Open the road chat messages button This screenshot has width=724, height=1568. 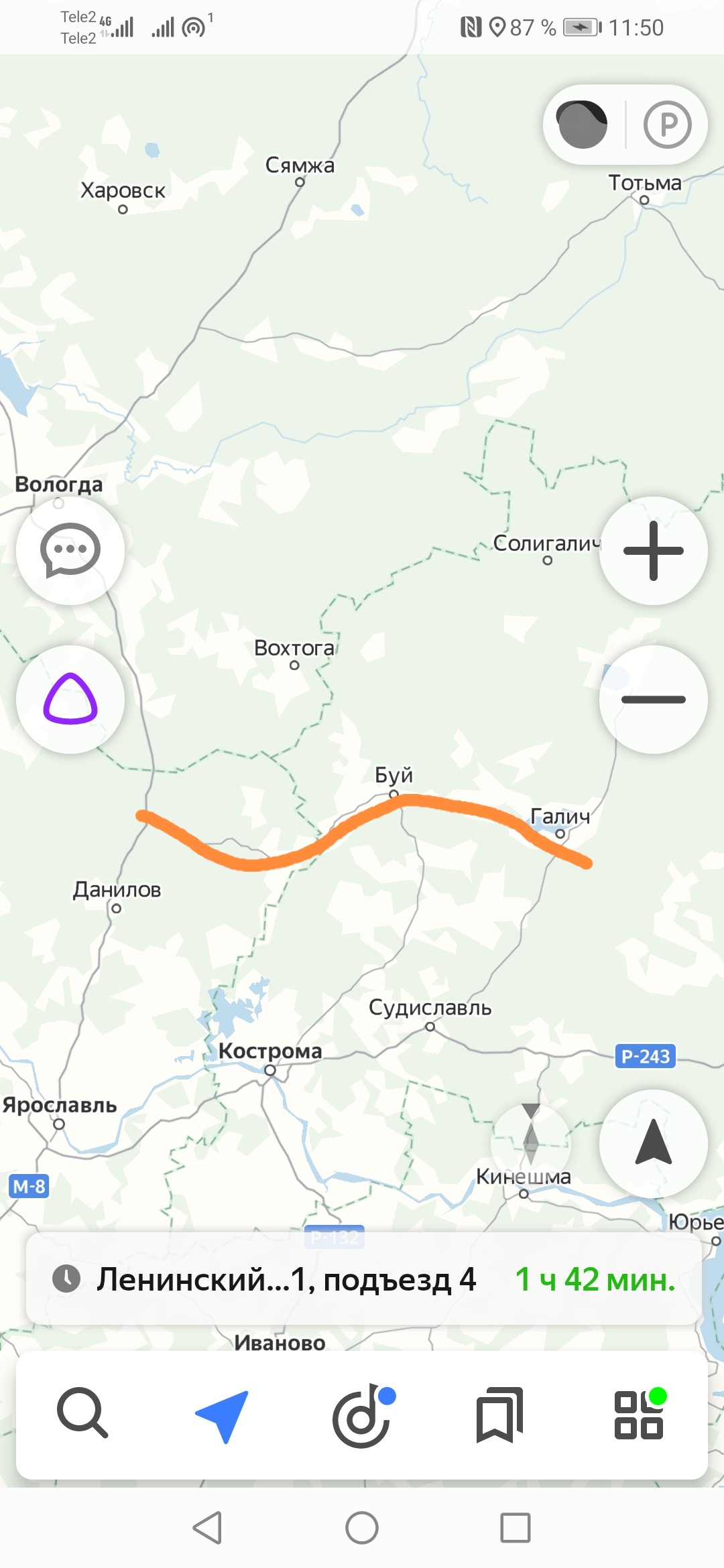pyautogui.click(x=70, y=550)
